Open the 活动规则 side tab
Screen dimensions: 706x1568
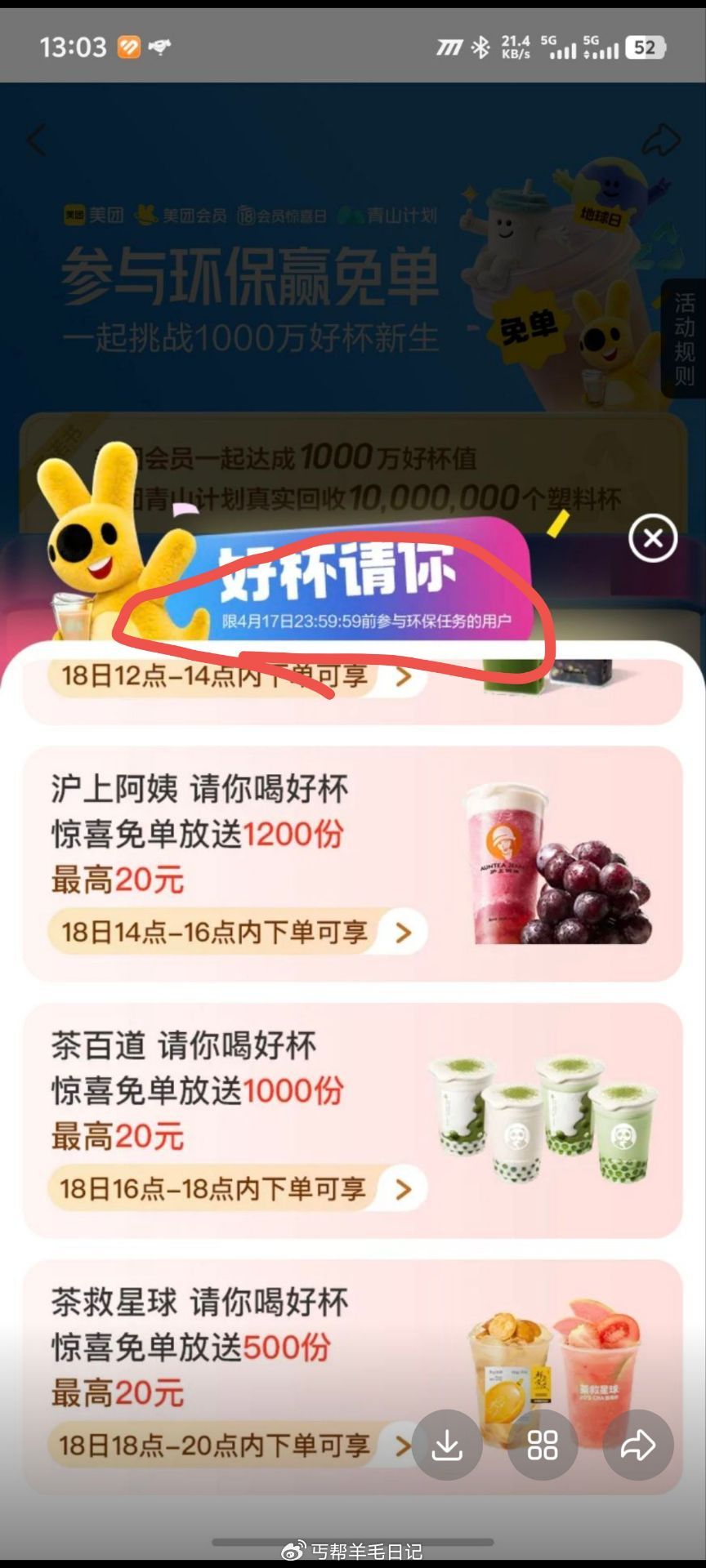683,339
